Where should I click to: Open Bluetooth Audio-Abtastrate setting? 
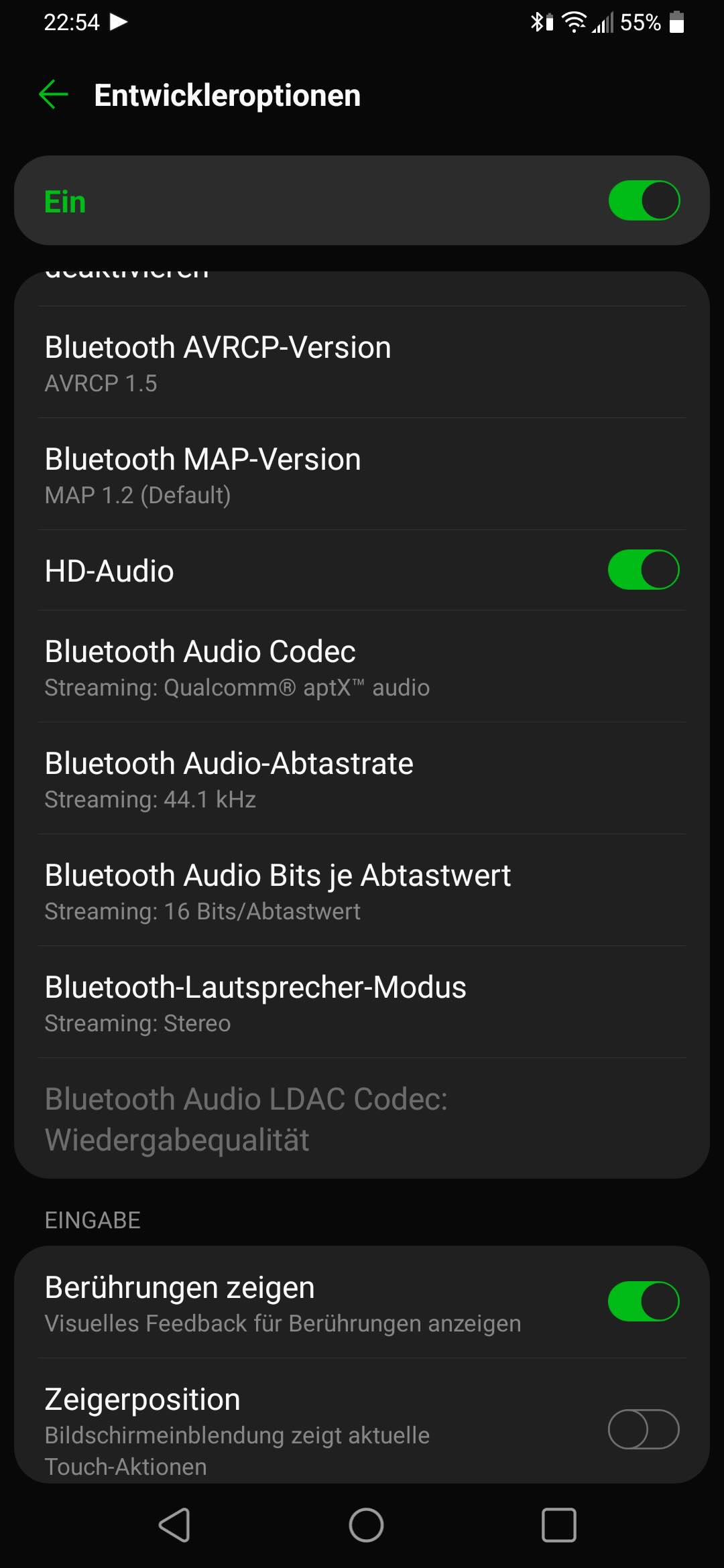click(362, 779)
